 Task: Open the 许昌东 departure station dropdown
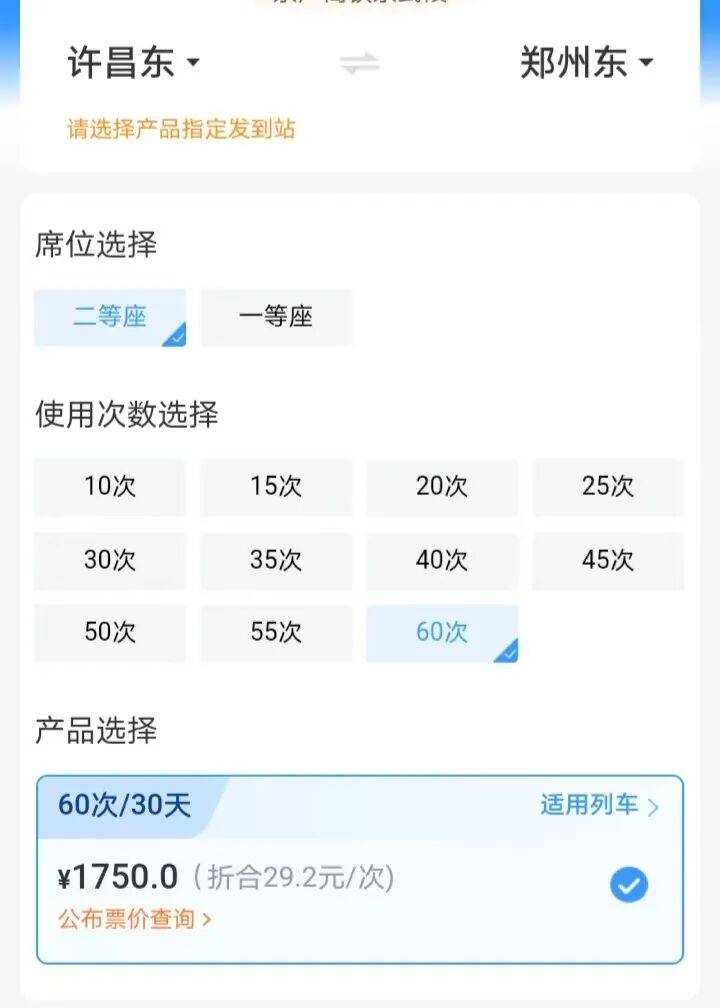click(x=133, y=64)
